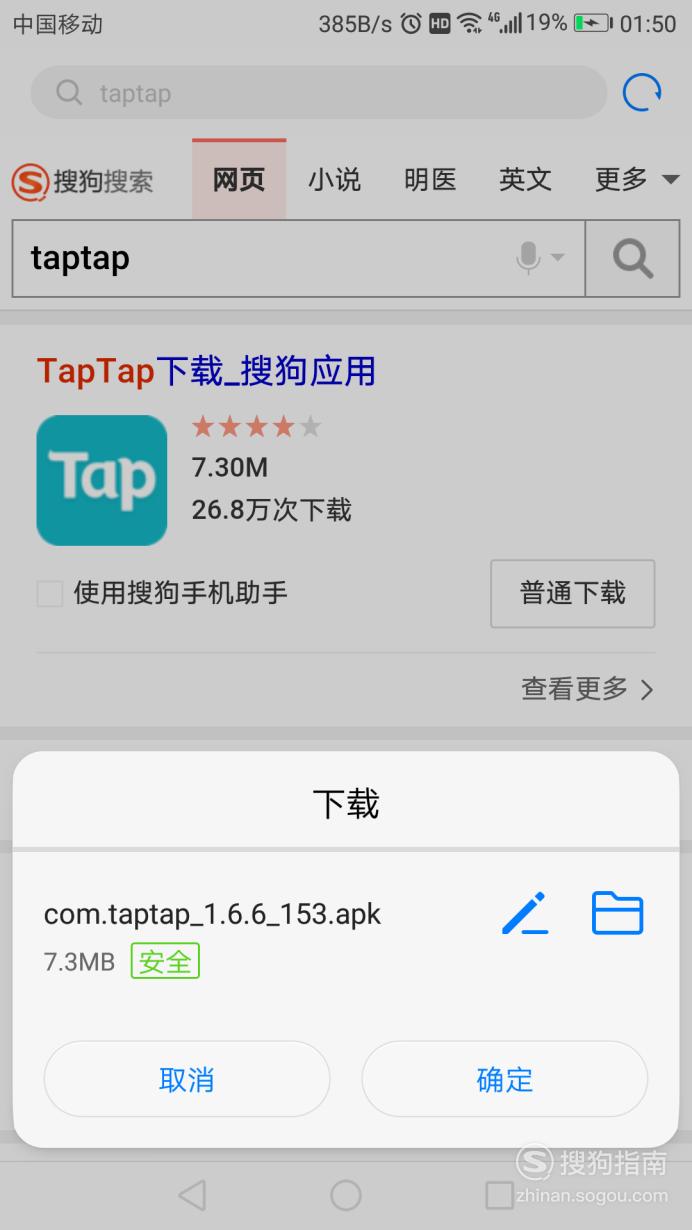This screenshot has width=692, height=1230.
Task: Confirm the download with 确定
Action: click(505, 1079)
